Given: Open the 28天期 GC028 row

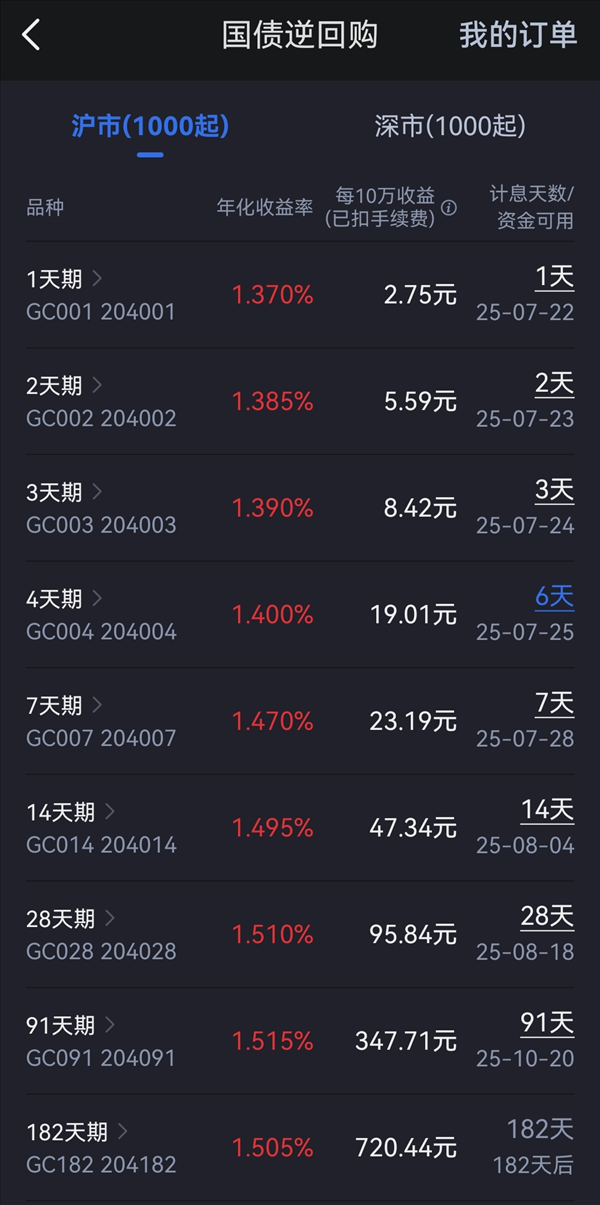Looking at the screenshot, I should pyautogui.click(x=300, y=934).
